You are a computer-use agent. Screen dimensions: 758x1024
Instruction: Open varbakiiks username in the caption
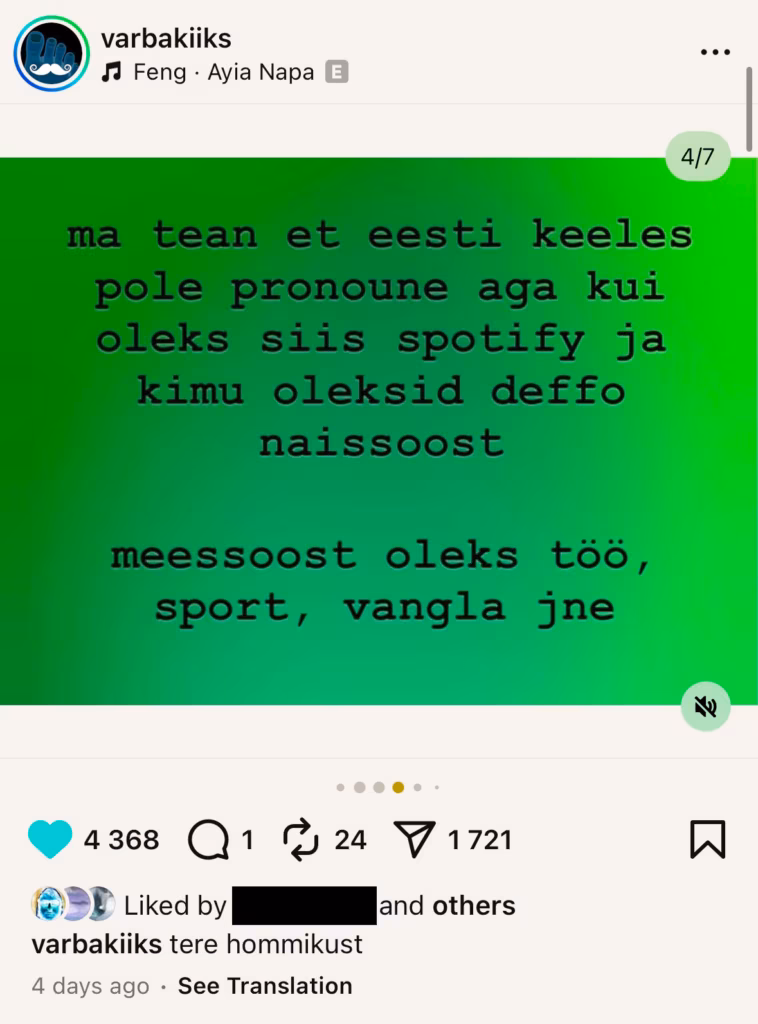pos(96,944)
